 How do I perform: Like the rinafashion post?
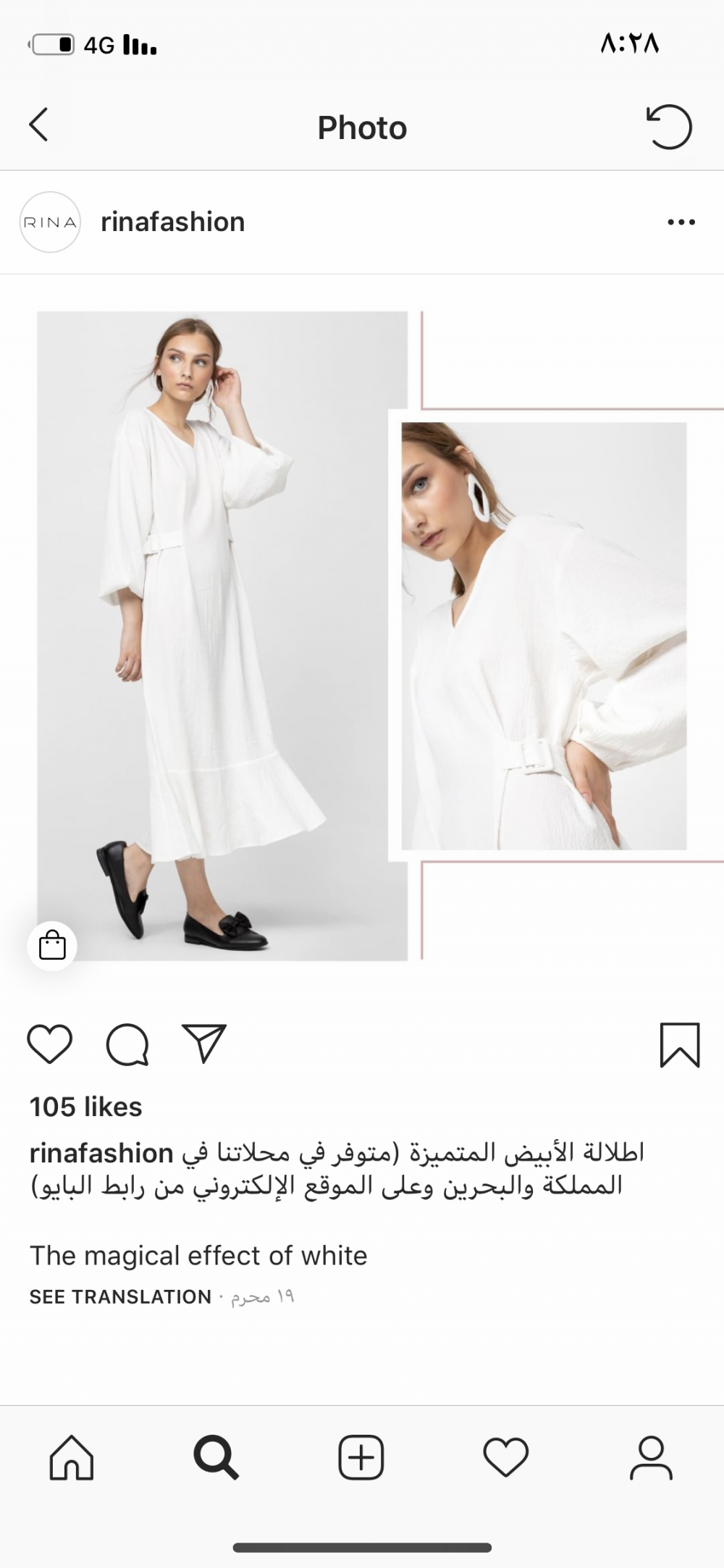point(50,1044)
